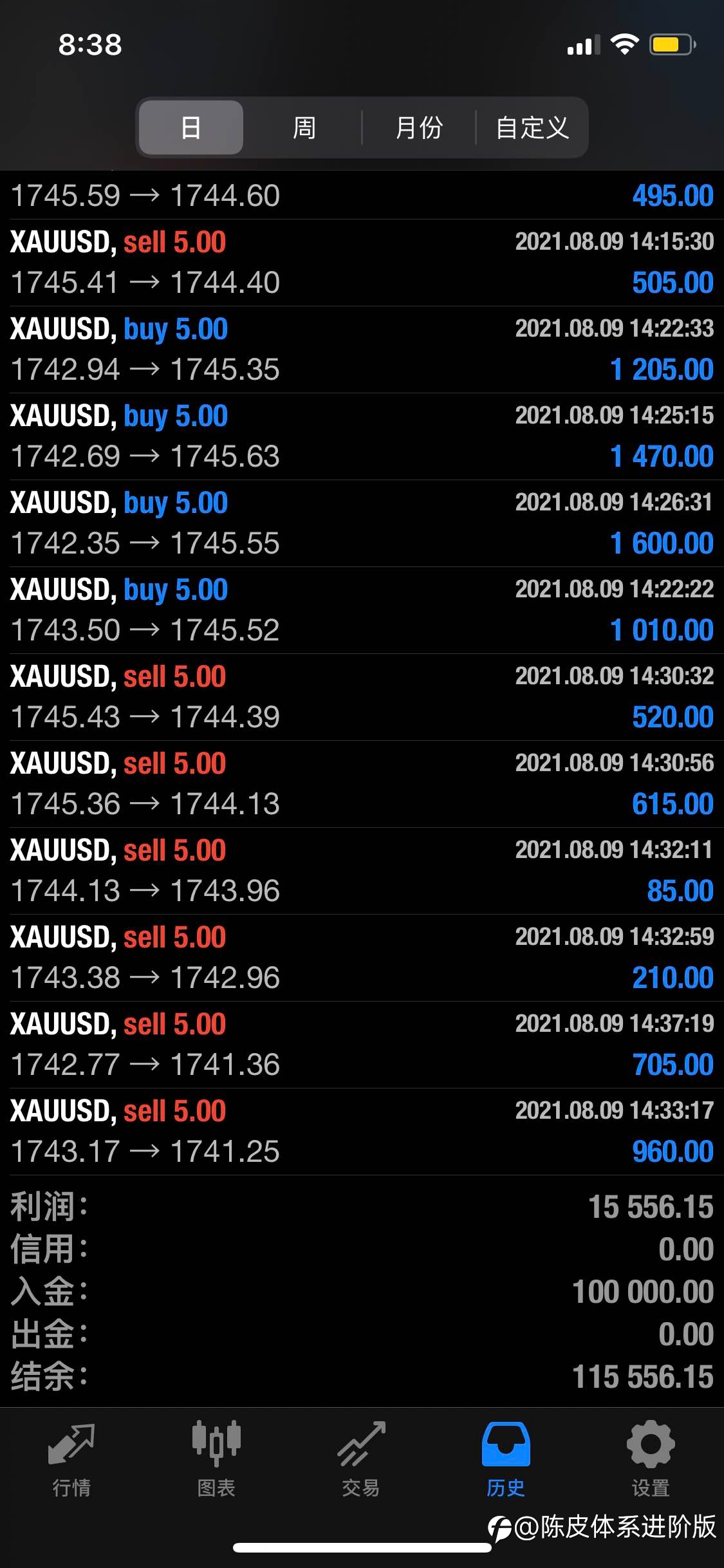Open the 交易 trade tab
This screenshot has width=724, height=1568.
[361, 1460]
